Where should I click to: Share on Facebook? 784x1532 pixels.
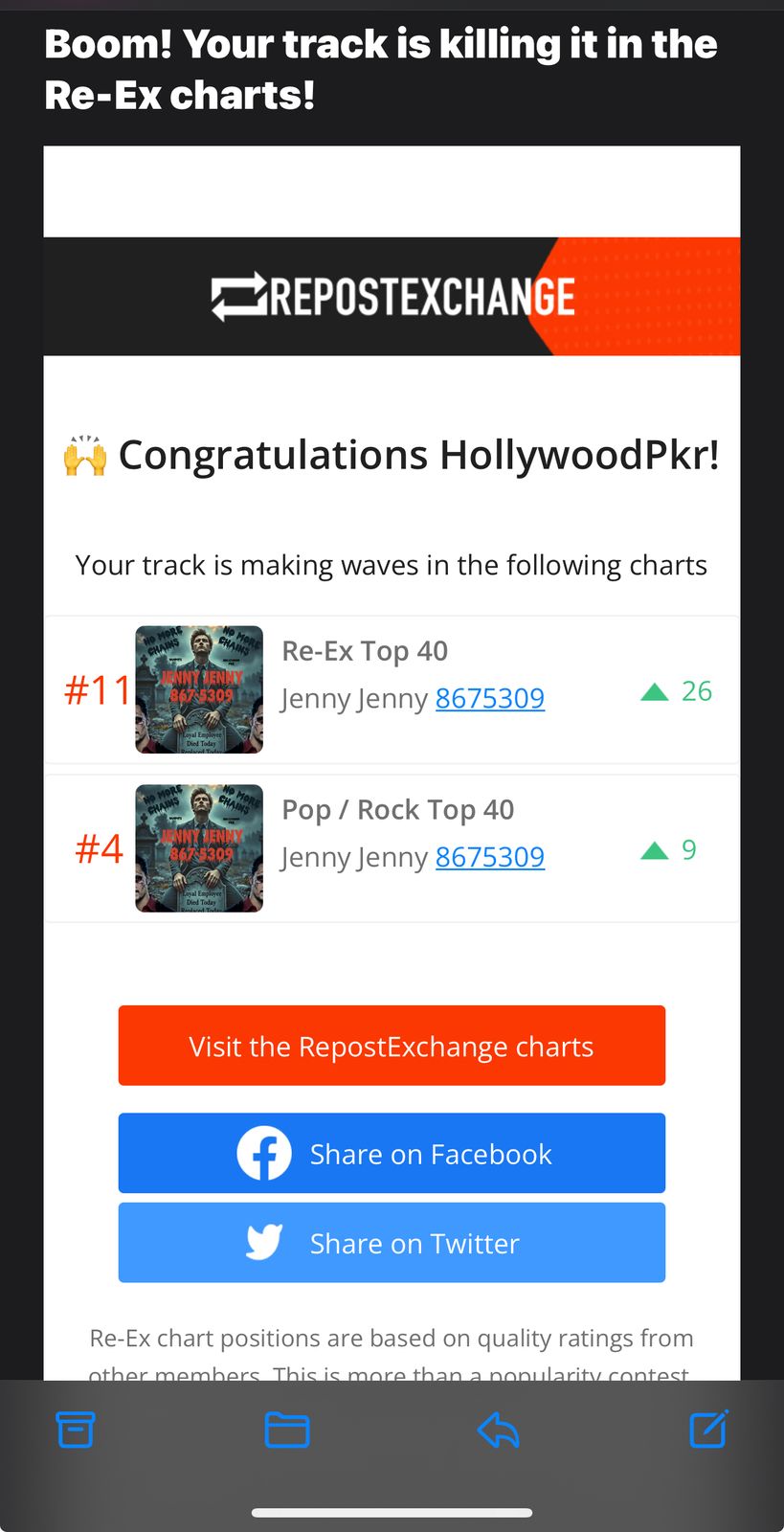392,1153
